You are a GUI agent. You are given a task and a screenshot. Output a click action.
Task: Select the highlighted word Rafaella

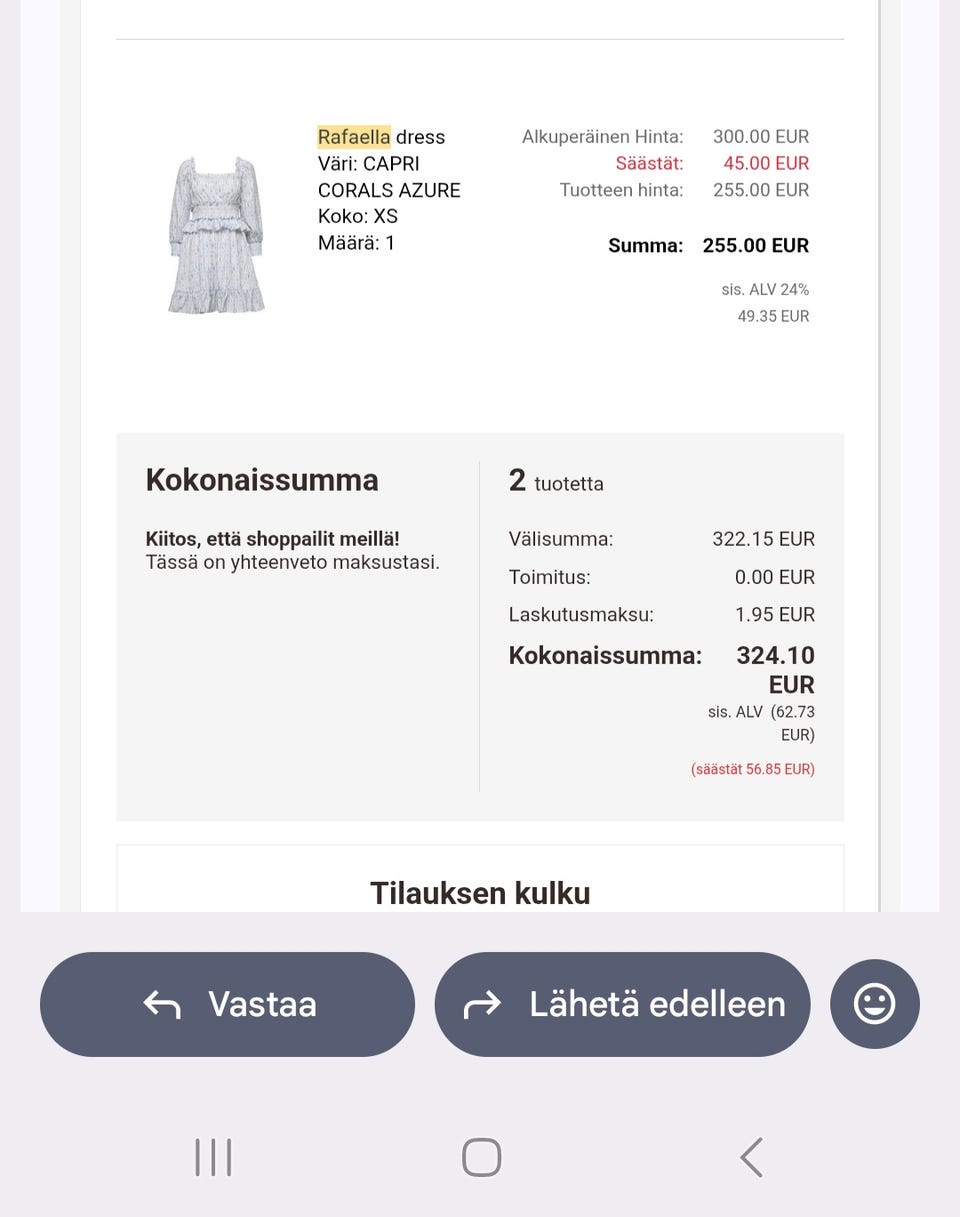coord(353,136)
